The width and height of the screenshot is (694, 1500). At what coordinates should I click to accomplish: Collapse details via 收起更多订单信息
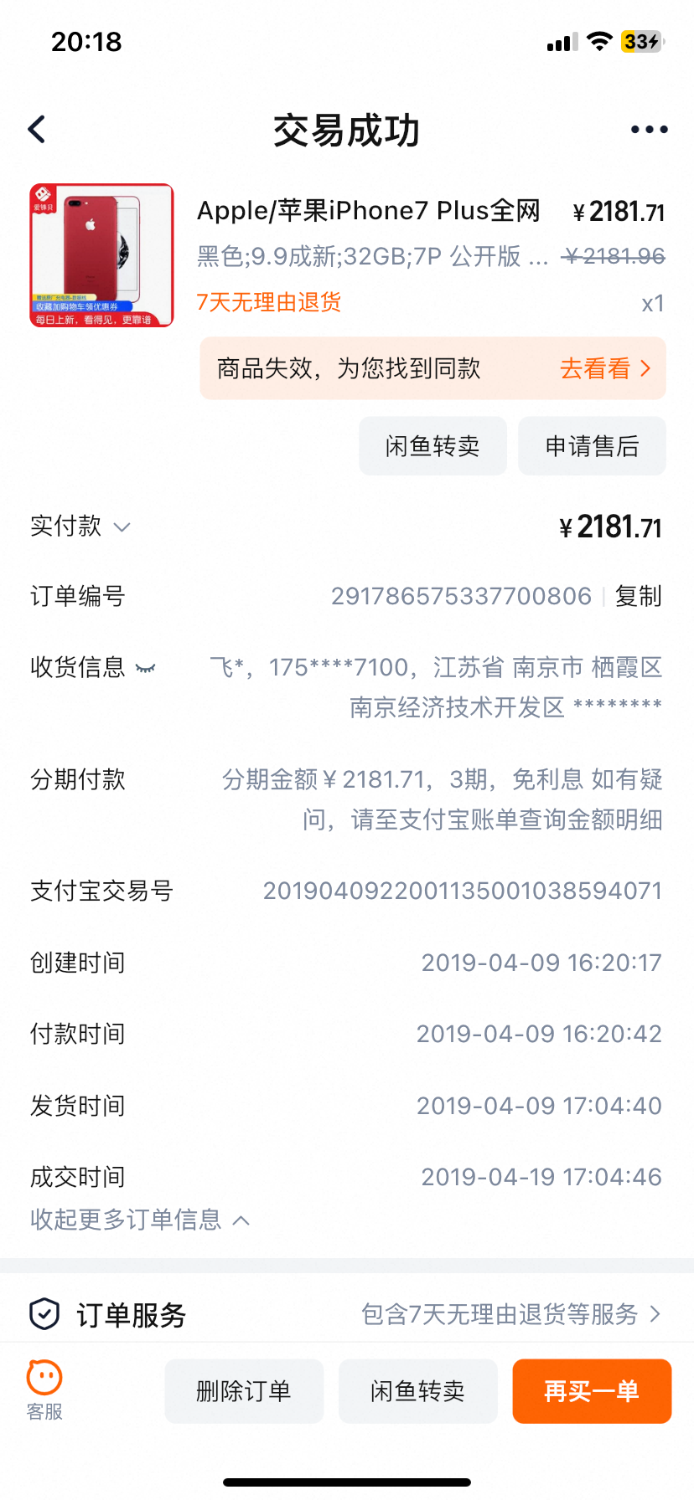(140, 1220)
